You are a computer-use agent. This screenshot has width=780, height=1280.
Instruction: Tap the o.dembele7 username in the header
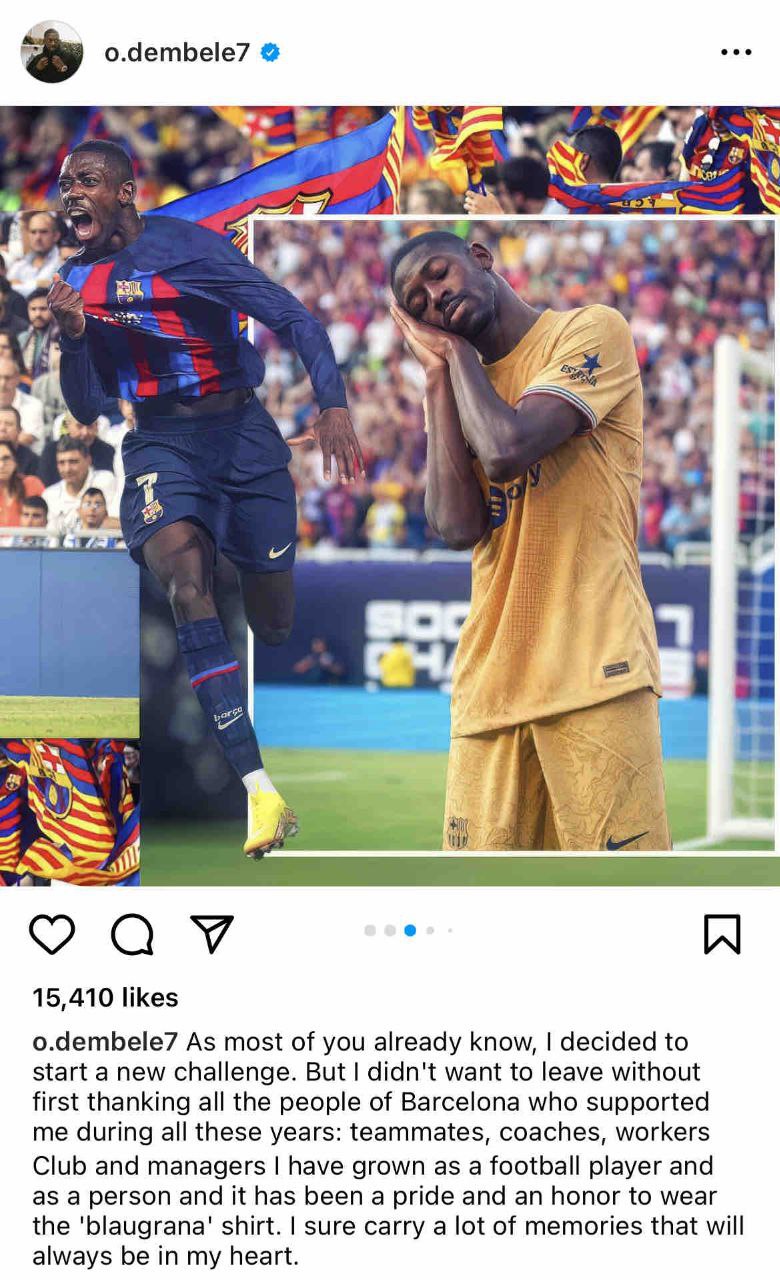177,52
